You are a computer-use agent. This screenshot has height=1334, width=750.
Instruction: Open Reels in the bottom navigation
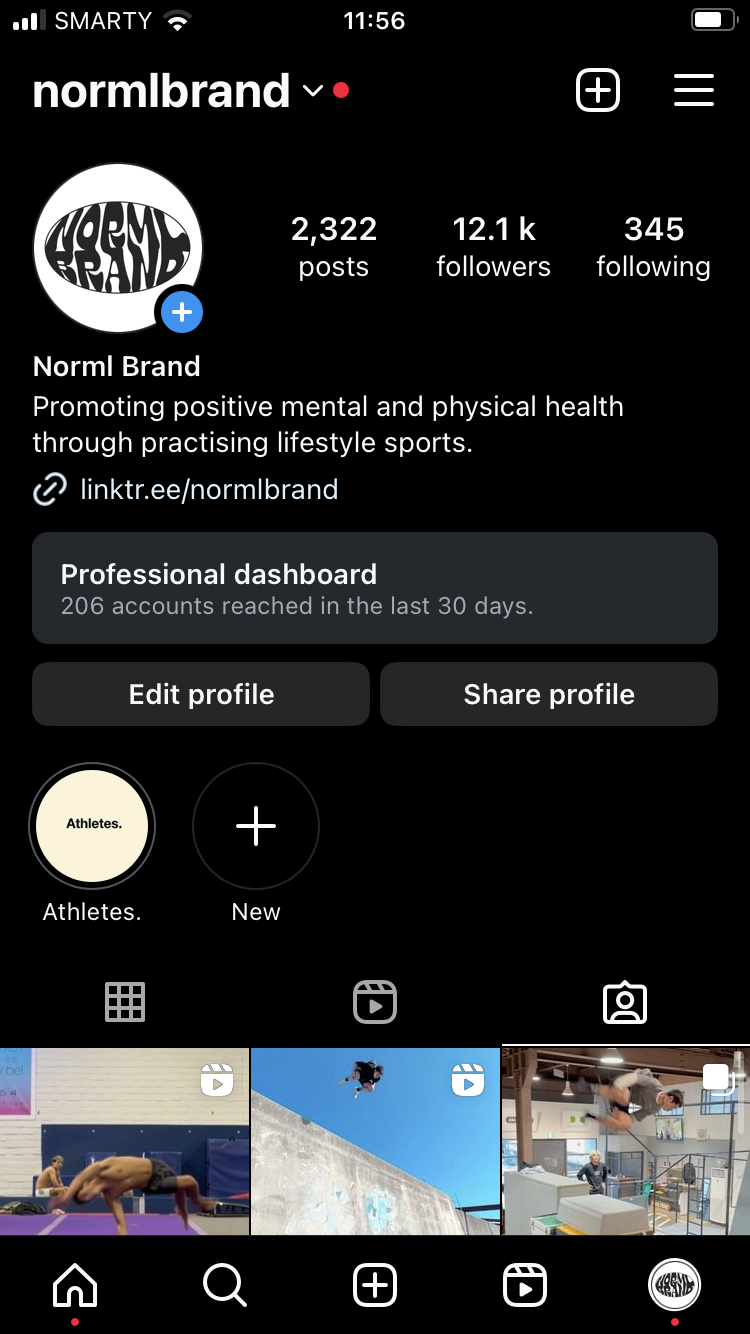pyautogui.click(x=525, y=1285)
